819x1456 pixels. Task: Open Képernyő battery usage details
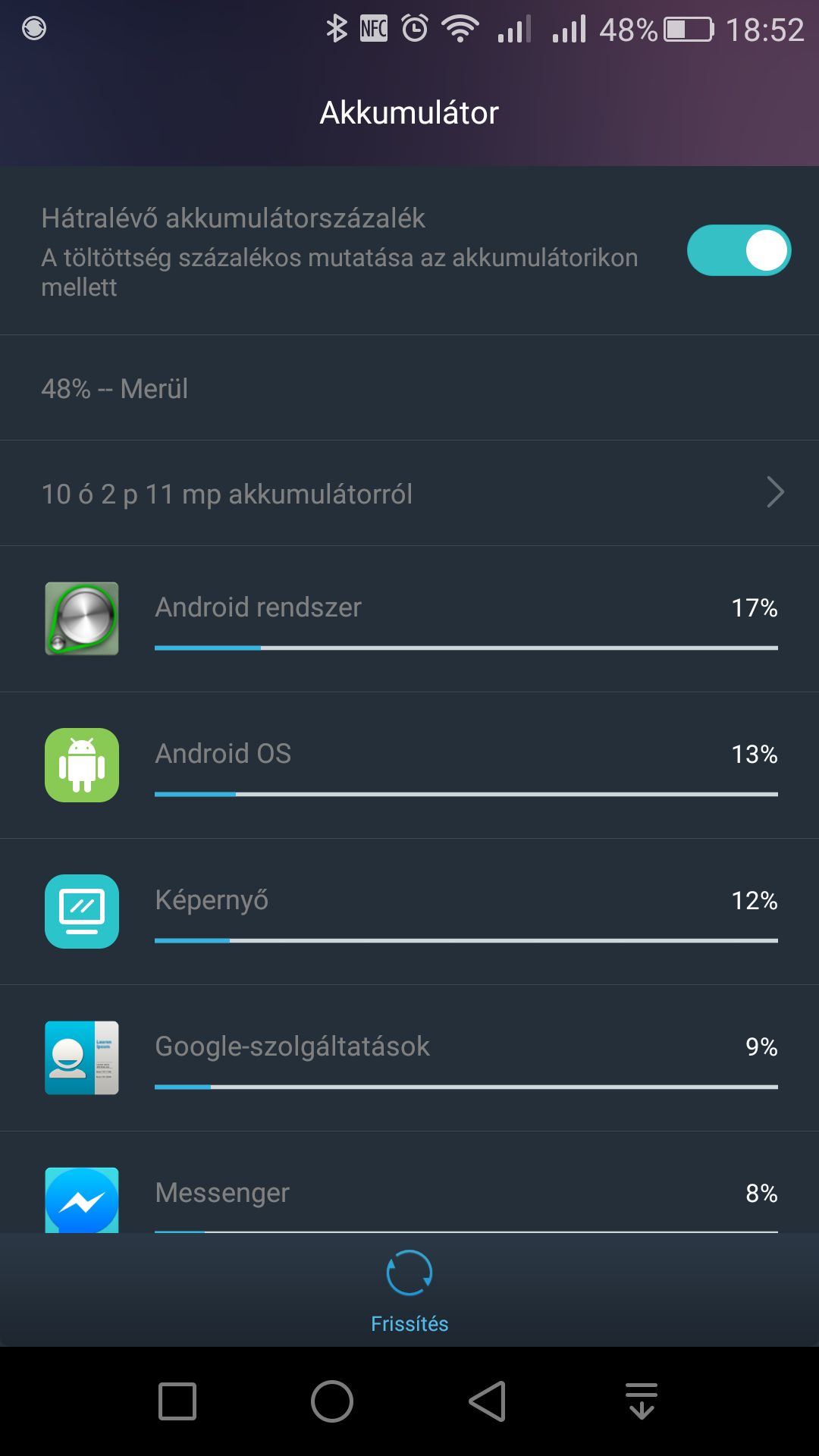(409, 912)
